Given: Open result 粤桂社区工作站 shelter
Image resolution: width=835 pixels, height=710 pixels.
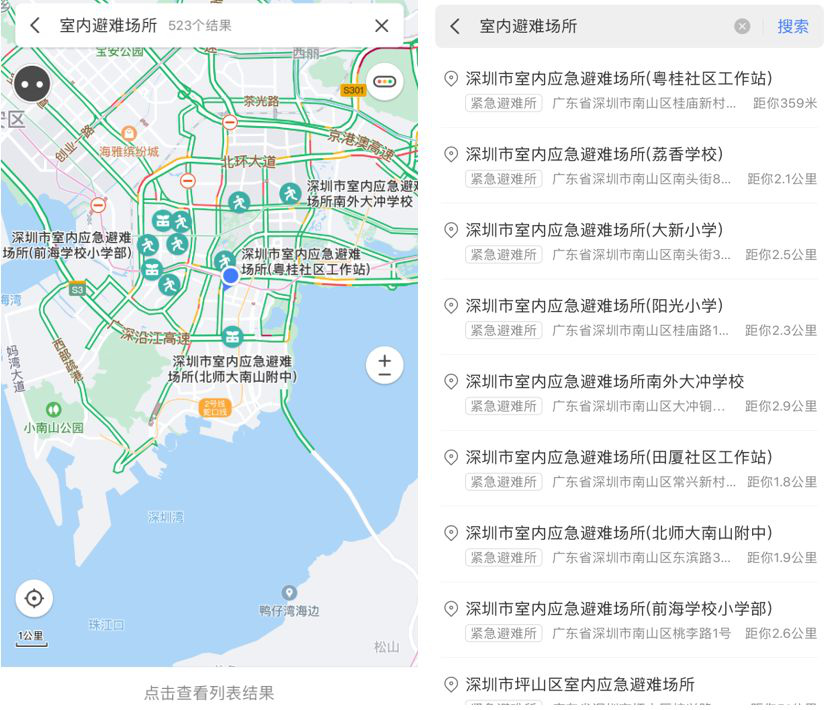Looking at the screenshot, I should pyautogui.click(x=630, y=89).
